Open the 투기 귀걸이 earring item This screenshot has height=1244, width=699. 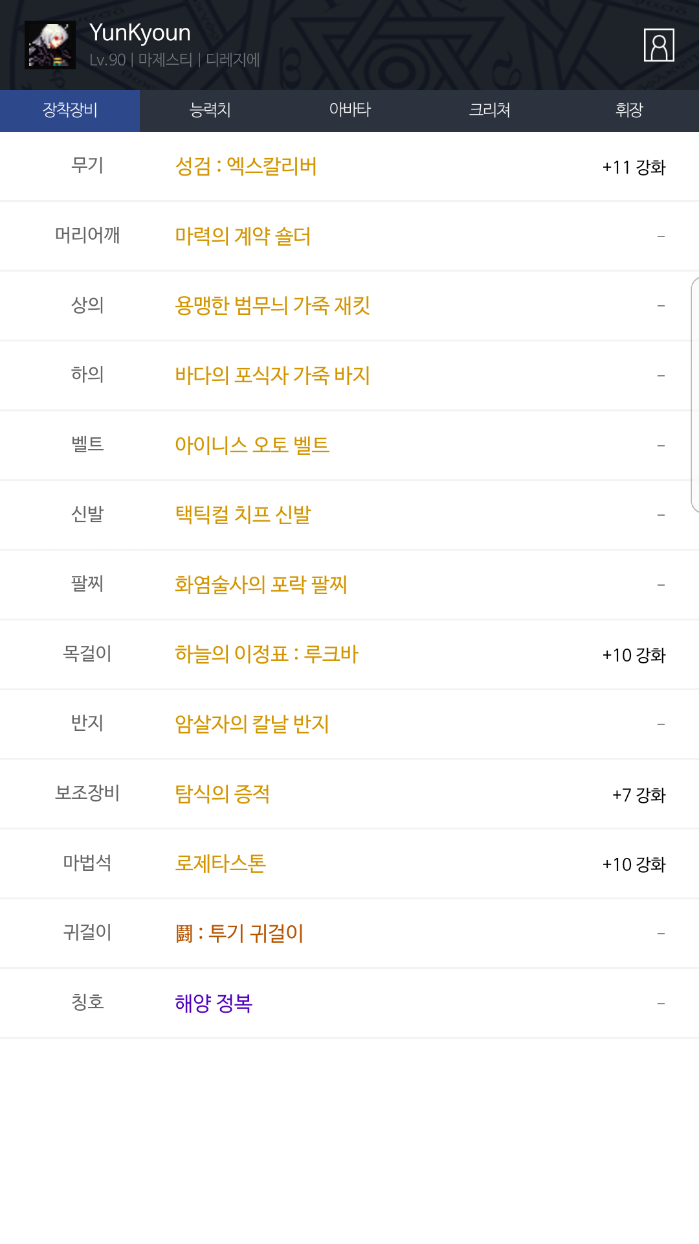239,933
